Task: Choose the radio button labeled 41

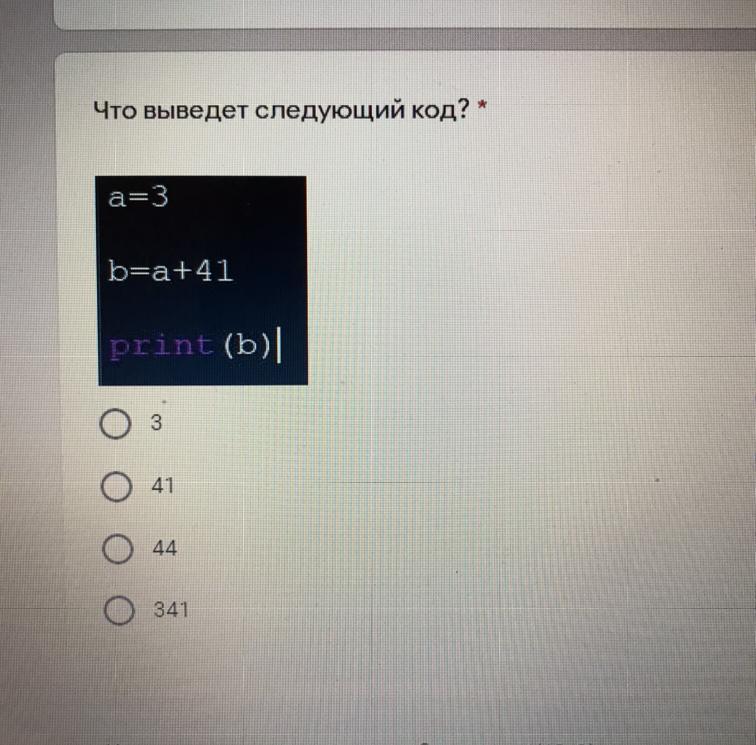Action: [x=117, y=487]
